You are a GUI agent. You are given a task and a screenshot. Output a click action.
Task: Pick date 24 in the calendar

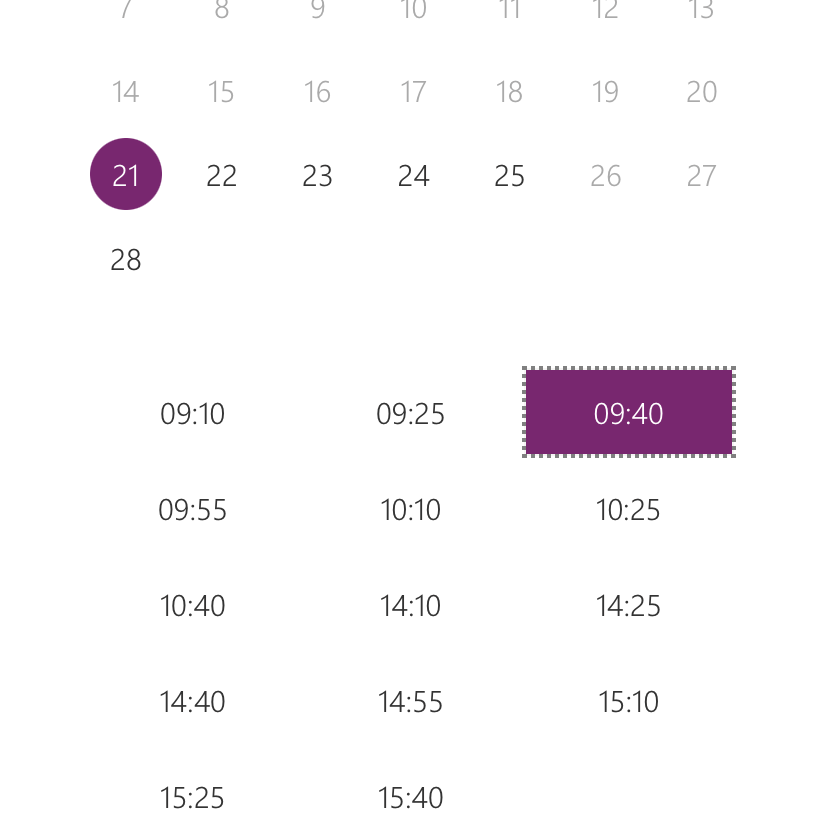[413, 176]
